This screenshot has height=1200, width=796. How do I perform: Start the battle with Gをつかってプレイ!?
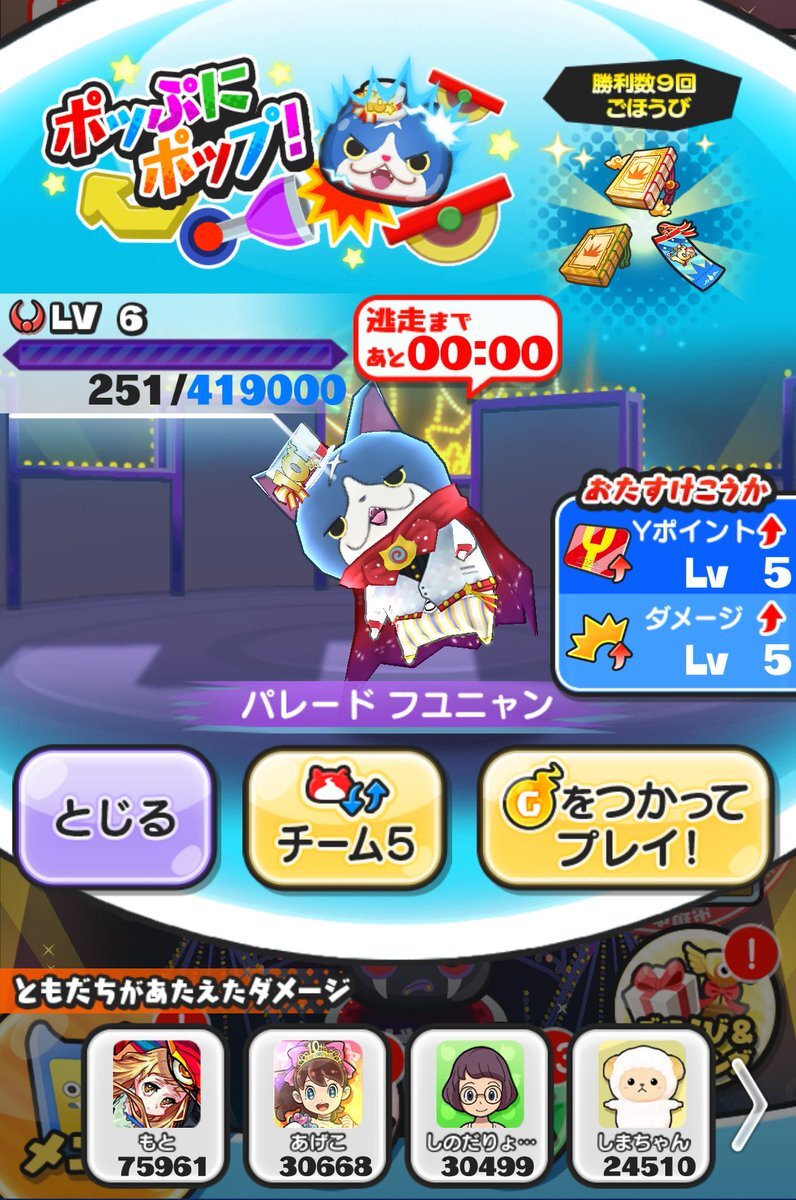pyautogui.click(x=626, y=819)
